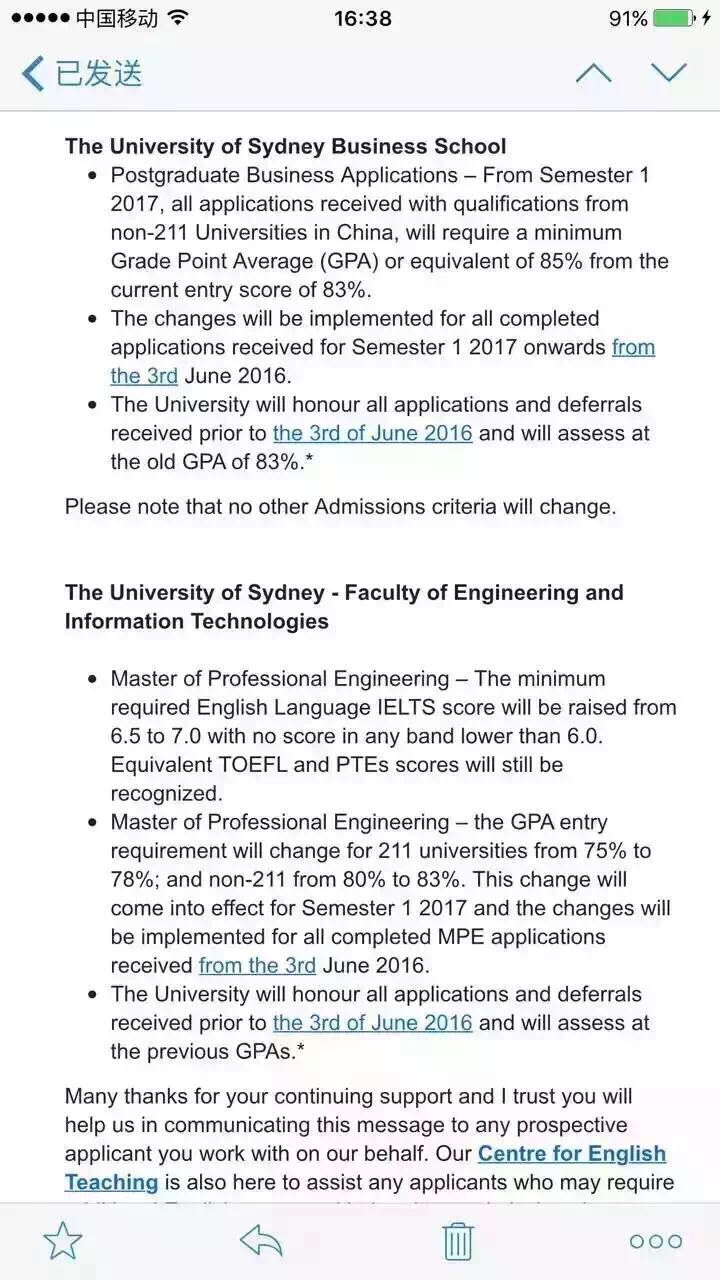Screen dimensions: 720x1280
Task: Tap date link before 'the previous GPAs'
Action: pos(373,1024)
